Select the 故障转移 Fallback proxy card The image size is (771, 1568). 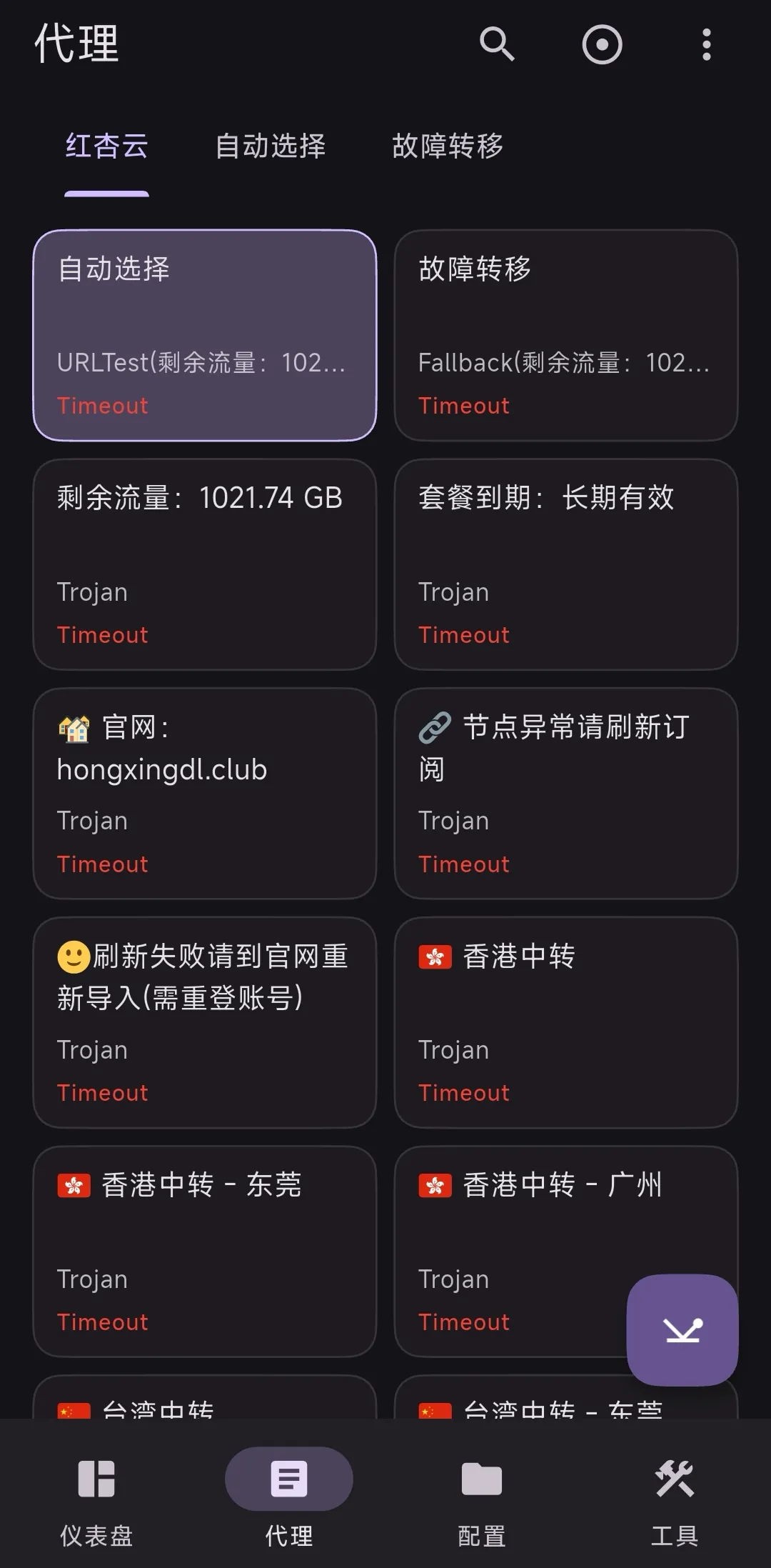pos(565,335)
